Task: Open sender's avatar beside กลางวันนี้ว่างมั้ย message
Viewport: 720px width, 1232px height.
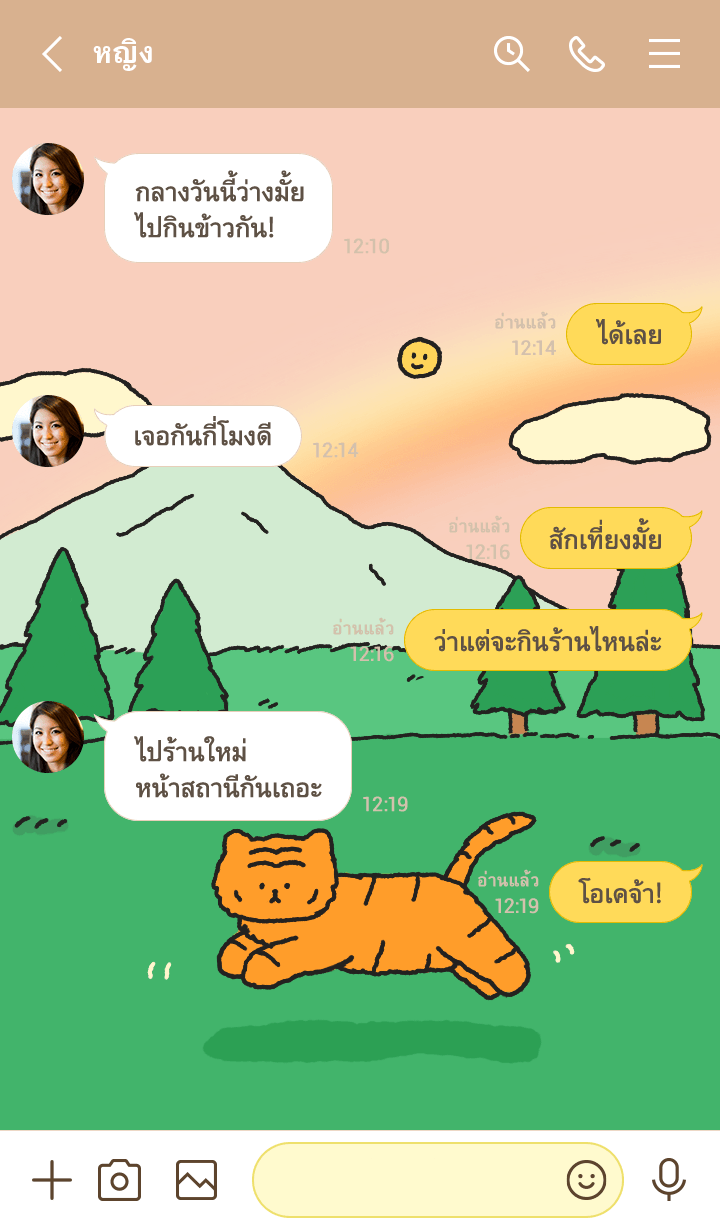Action: click(x=48, y=179)
